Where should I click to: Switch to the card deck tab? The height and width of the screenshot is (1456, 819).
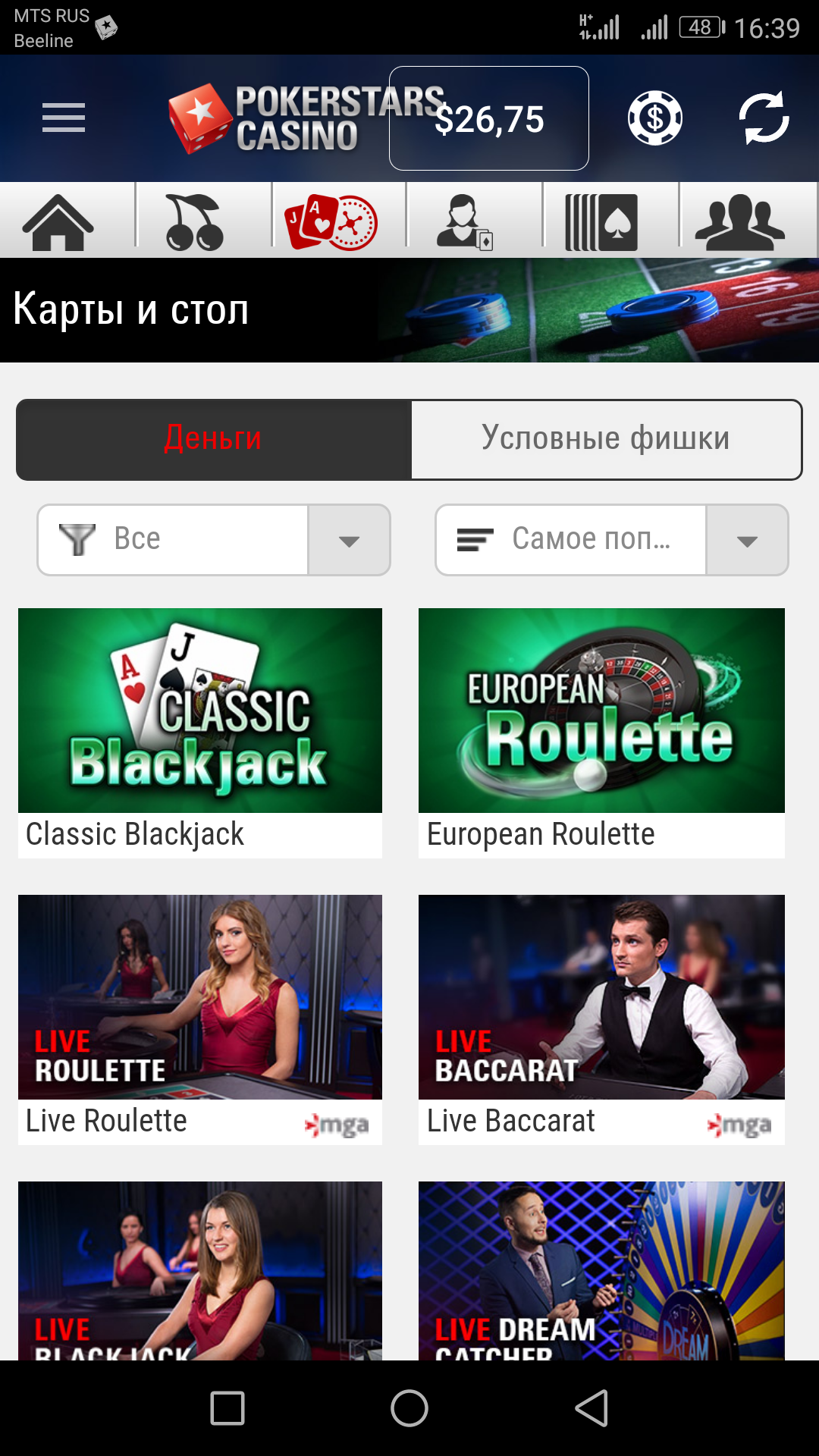coord(602,221)
